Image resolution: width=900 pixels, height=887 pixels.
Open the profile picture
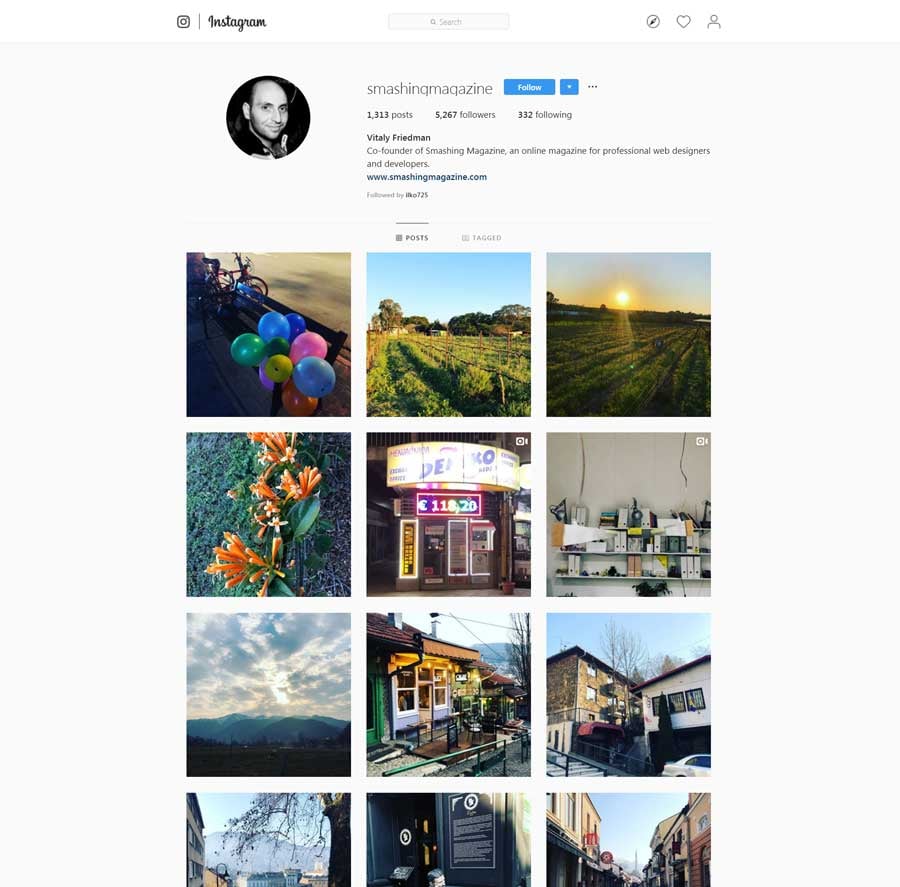[x=268, y=117]
